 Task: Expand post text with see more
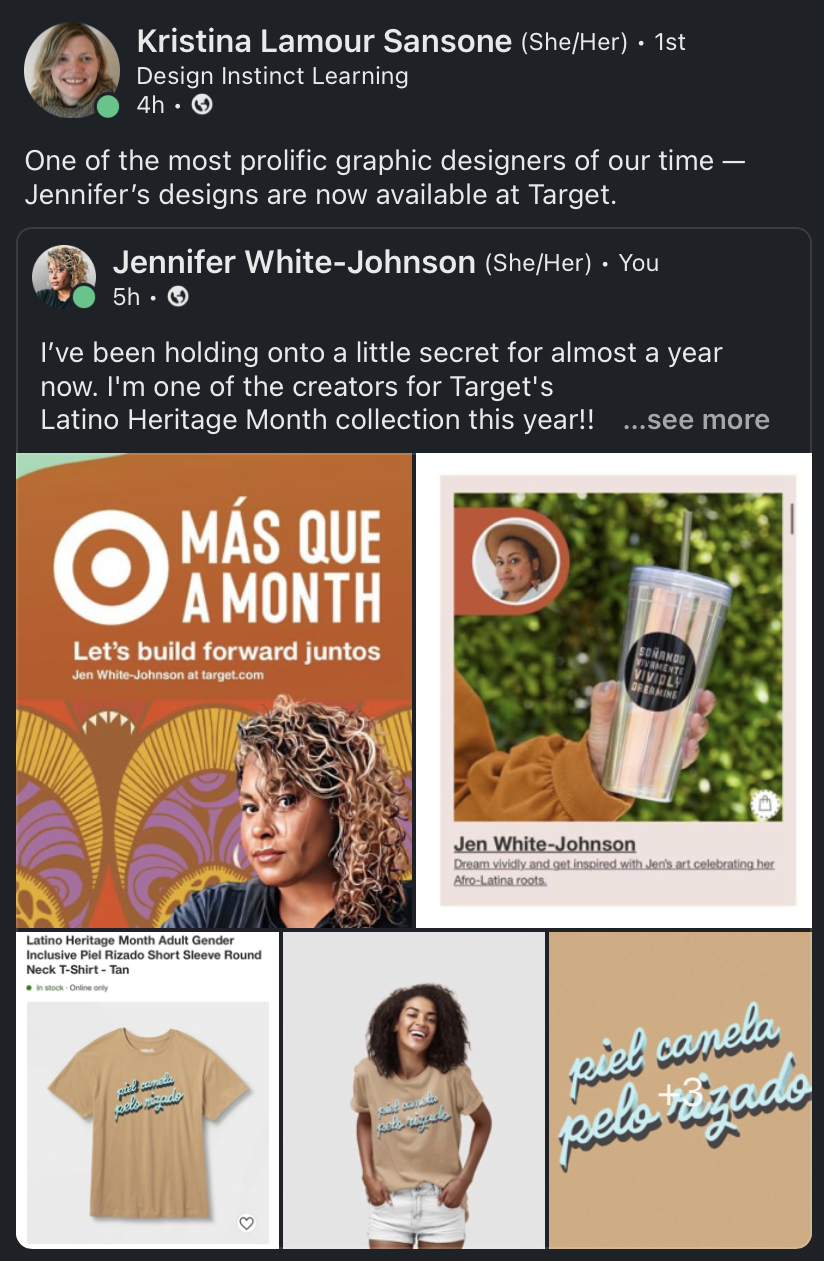pos(696,420)
